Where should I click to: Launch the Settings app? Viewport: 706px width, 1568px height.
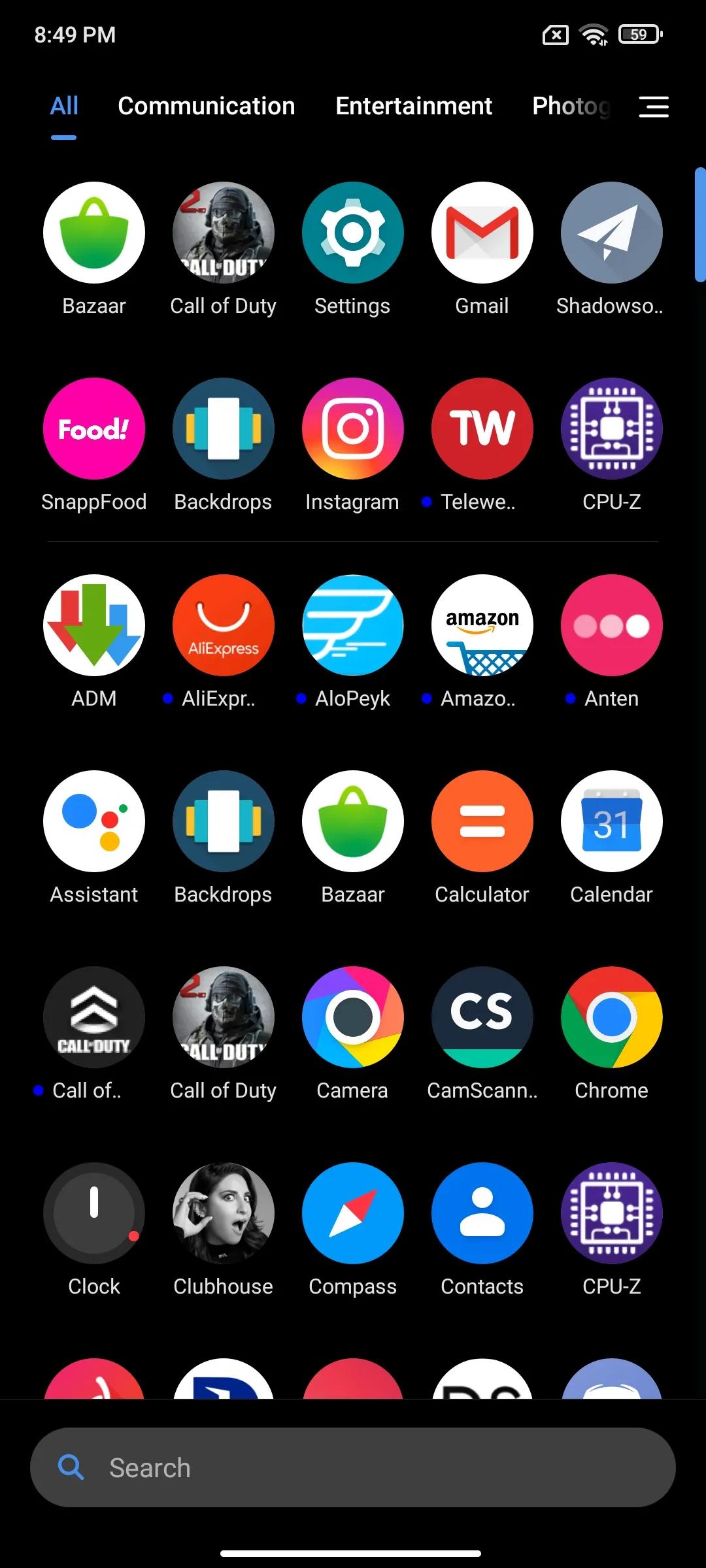(352, 233)
